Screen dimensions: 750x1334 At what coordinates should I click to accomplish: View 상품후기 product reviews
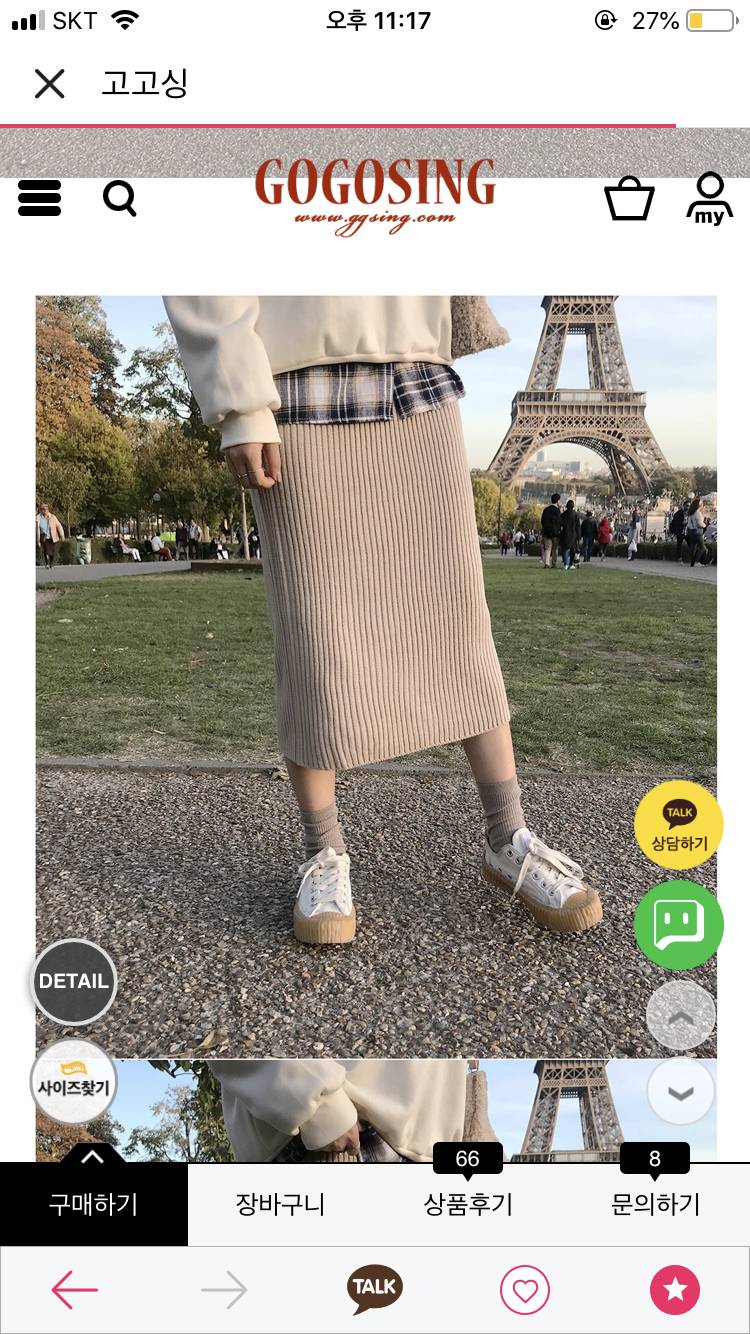click(468, 1204)
